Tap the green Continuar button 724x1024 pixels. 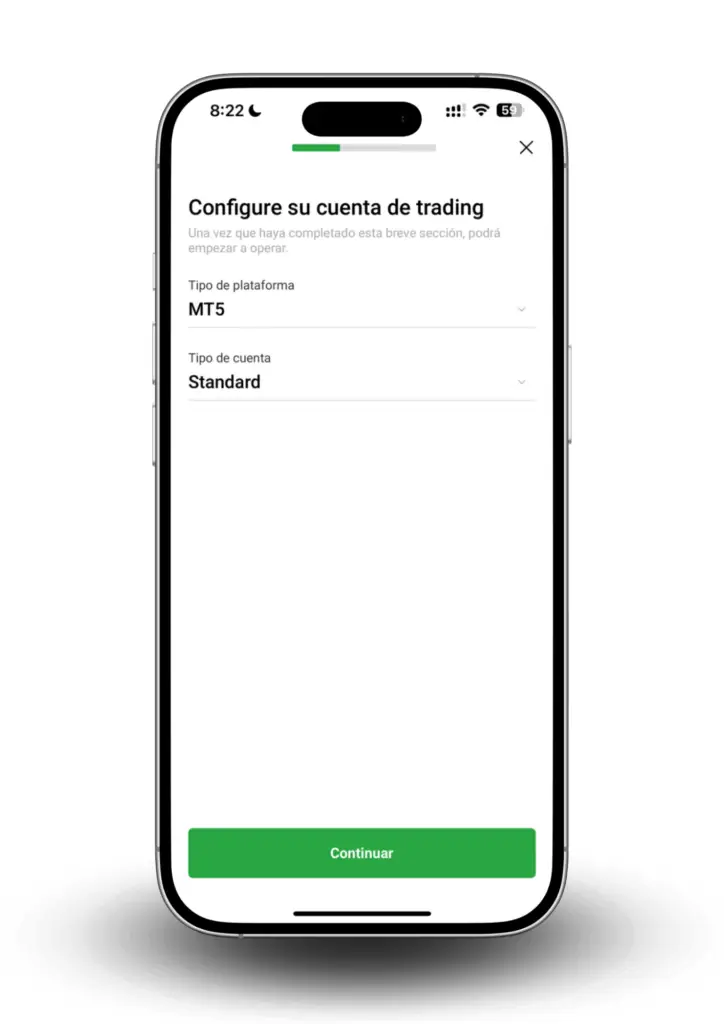pyautogui.click(x=361, y=853)
